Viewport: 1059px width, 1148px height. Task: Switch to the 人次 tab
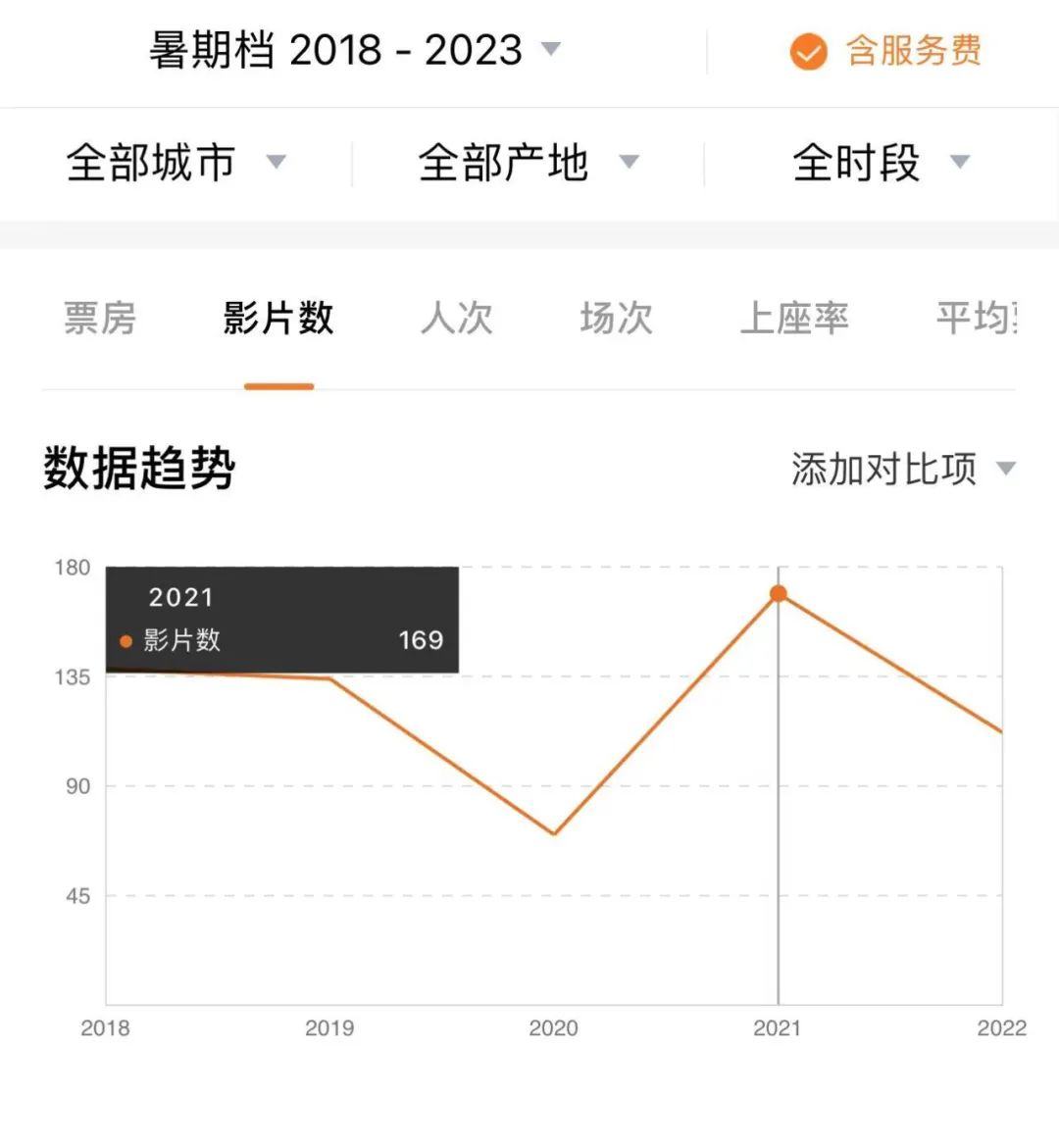pyautogui.click(x=457, y=318)
